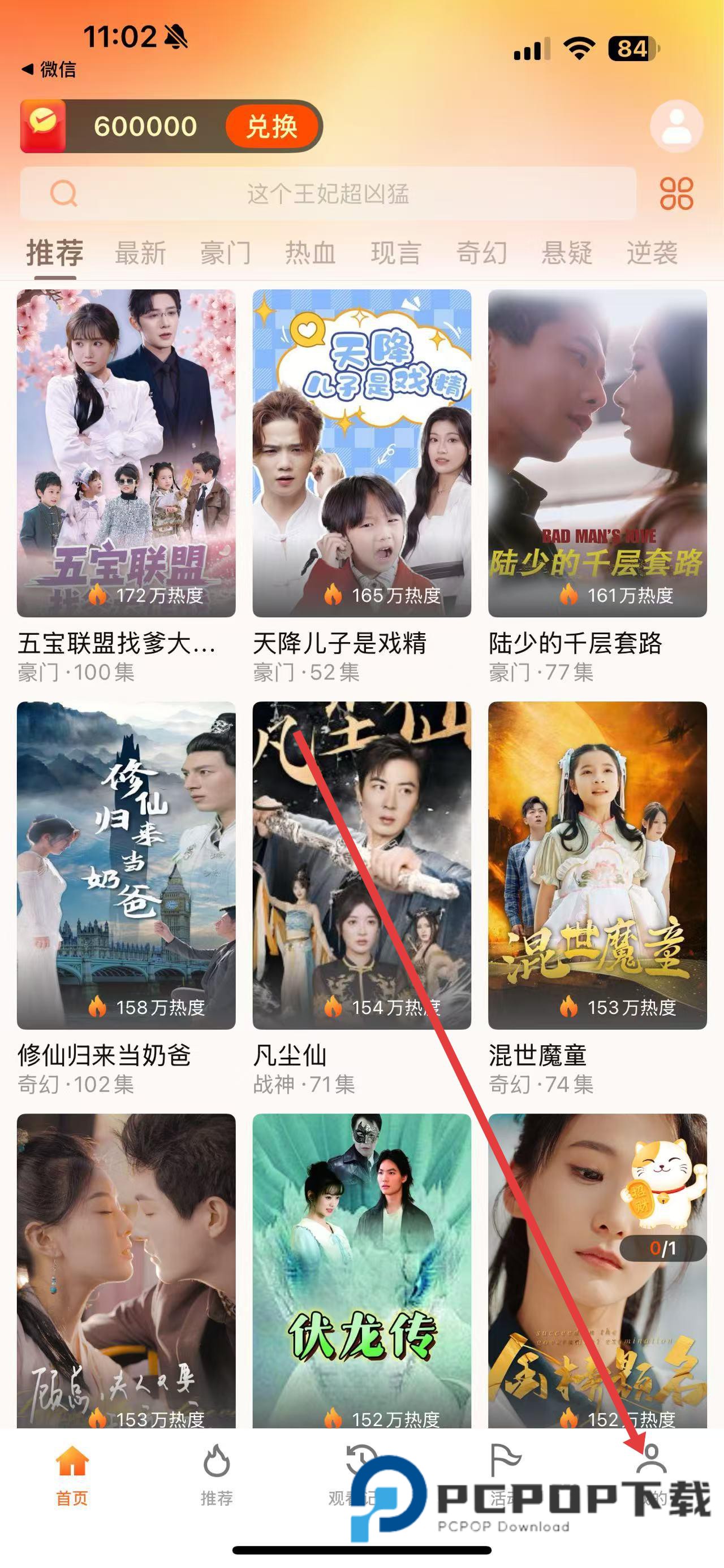The height and width of the screenshot is (1568, 724).
Task: Select the 现言 category tab
Action: coord(396,253)
